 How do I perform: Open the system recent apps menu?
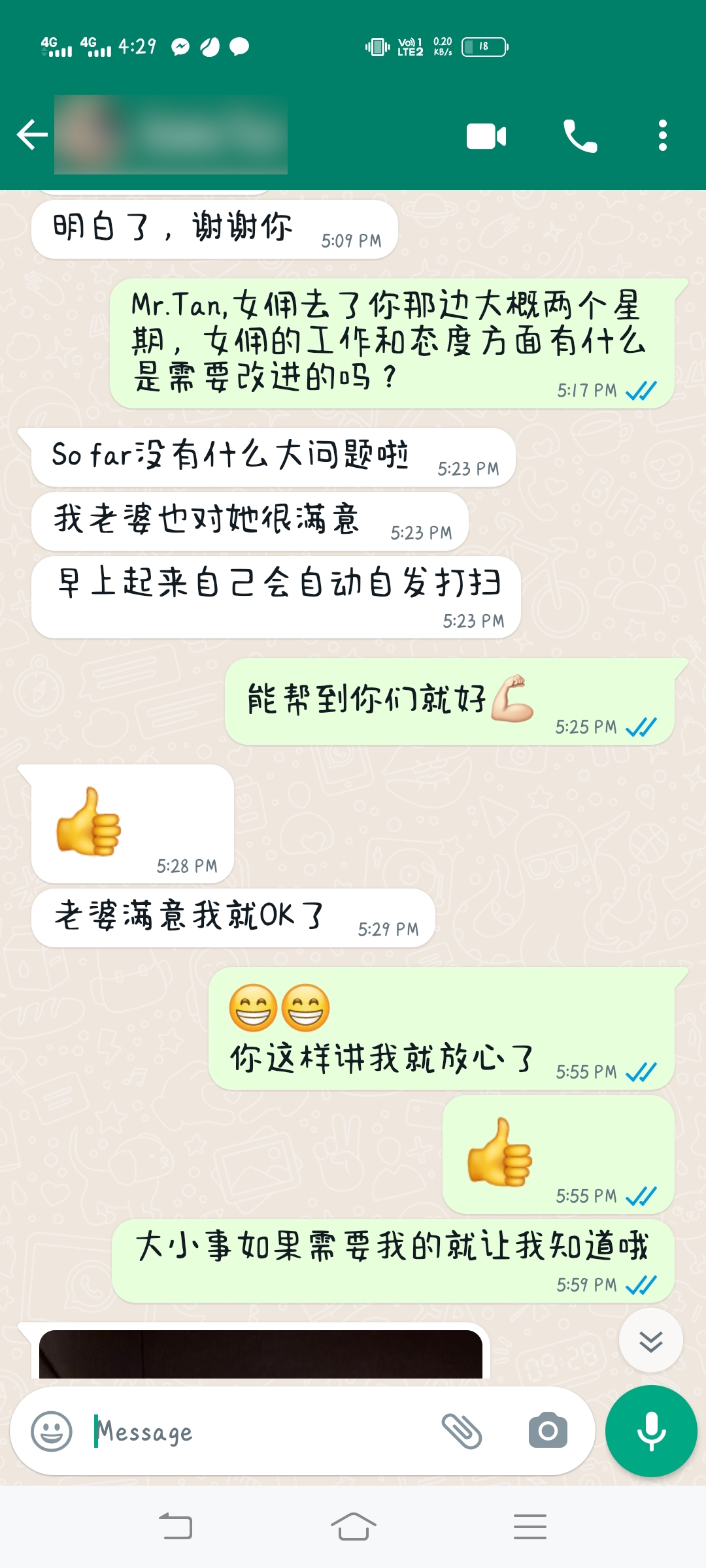[530, 1527]
